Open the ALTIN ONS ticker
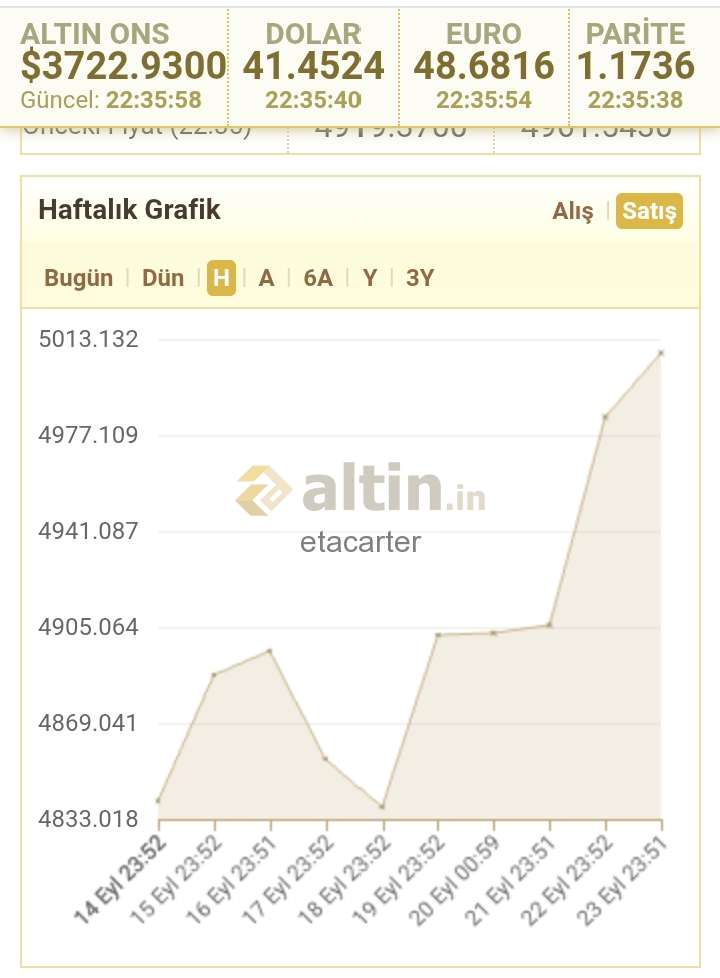Viewport: 720px width, 978px height. (x=122, y=65)
